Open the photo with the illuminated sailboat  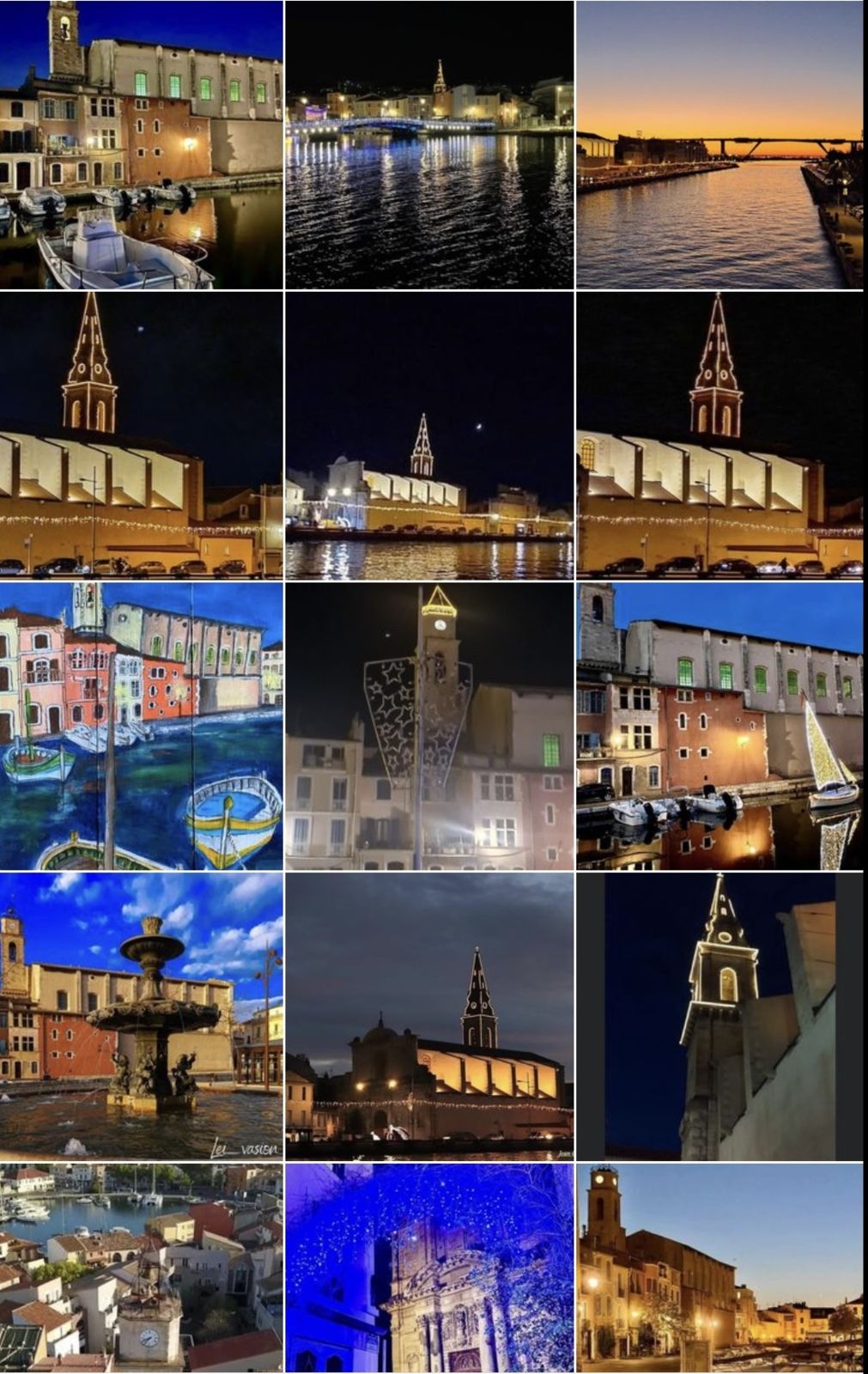point(719,727)
